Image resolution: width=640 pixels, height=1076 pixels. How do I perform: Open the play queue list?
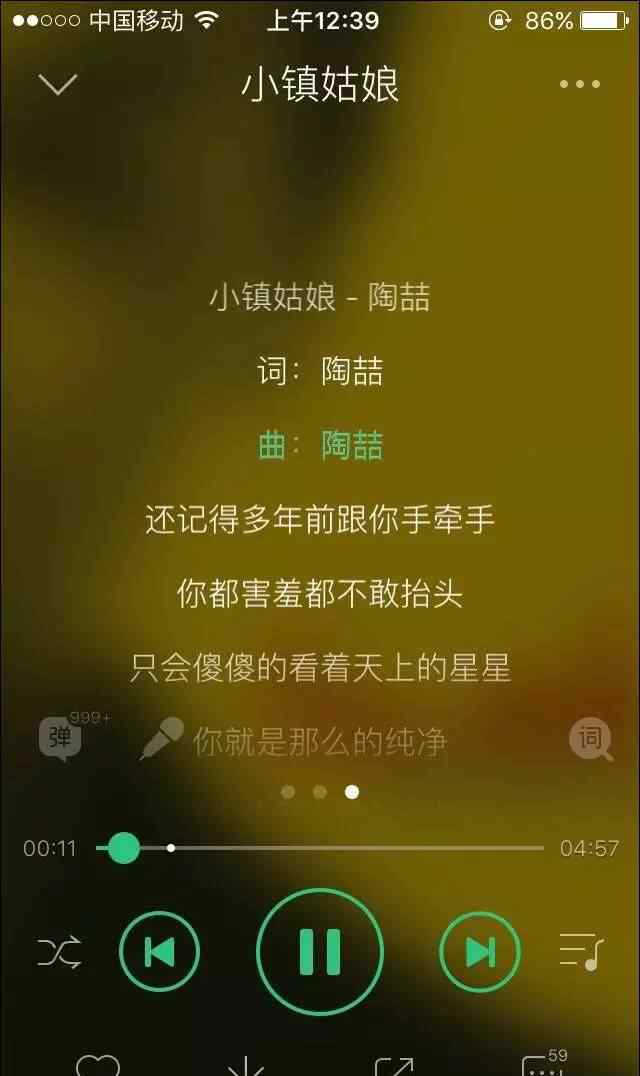point(581,952)
